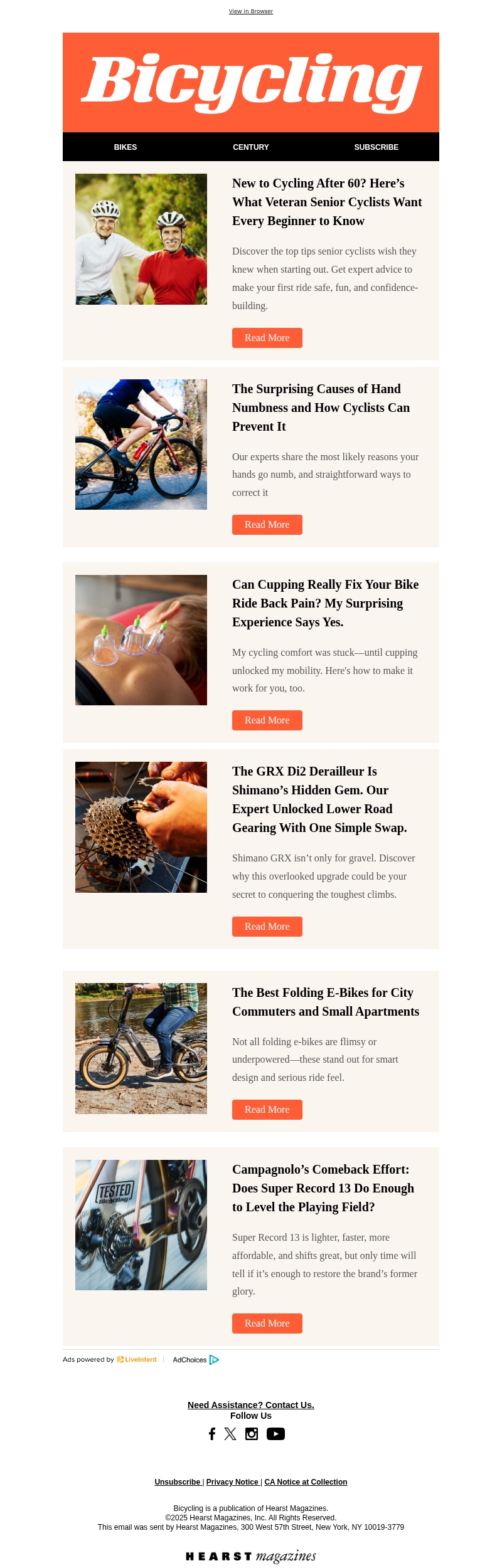Visit Bicycling's Facebook page

pos(212,1434)
